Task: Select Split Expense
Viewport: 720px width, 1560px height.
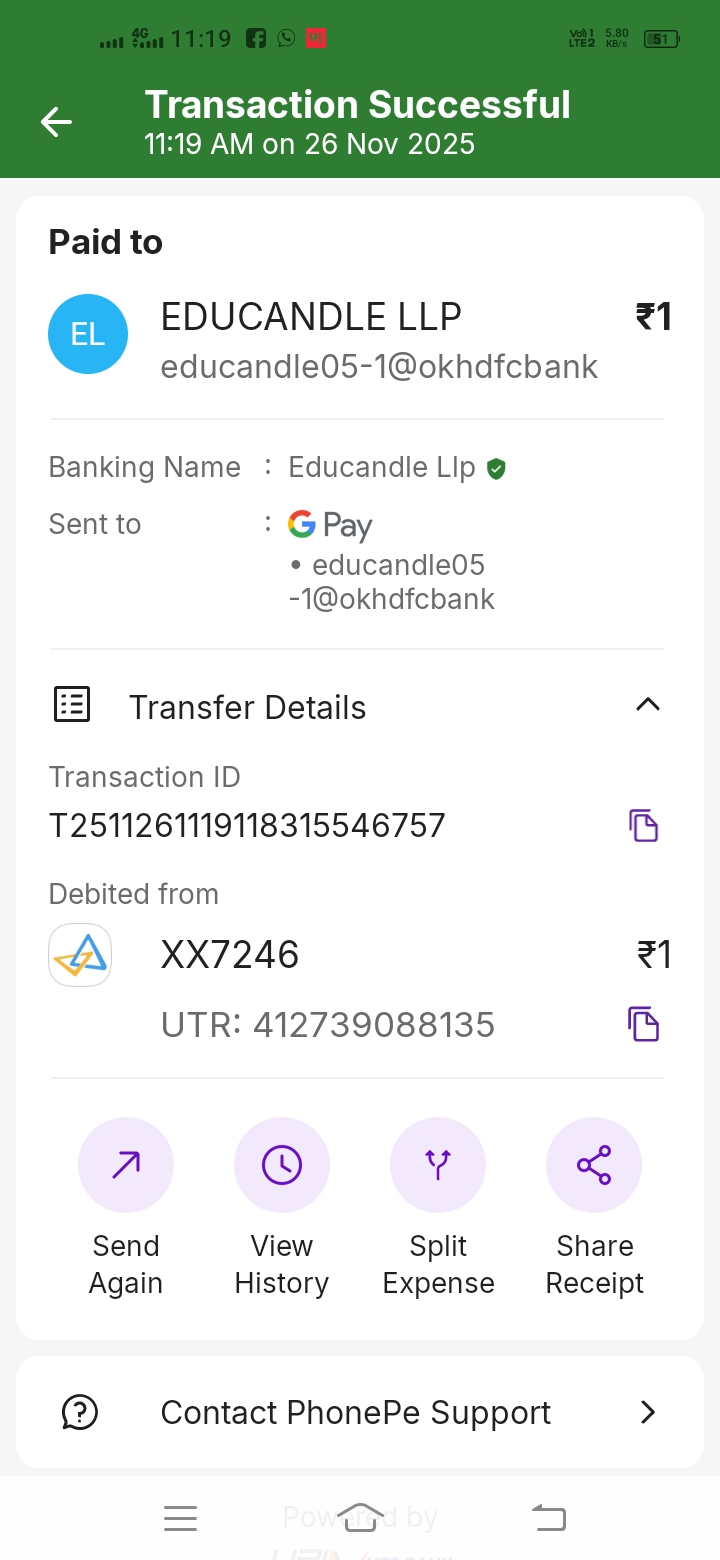Action: (438, 1165)
